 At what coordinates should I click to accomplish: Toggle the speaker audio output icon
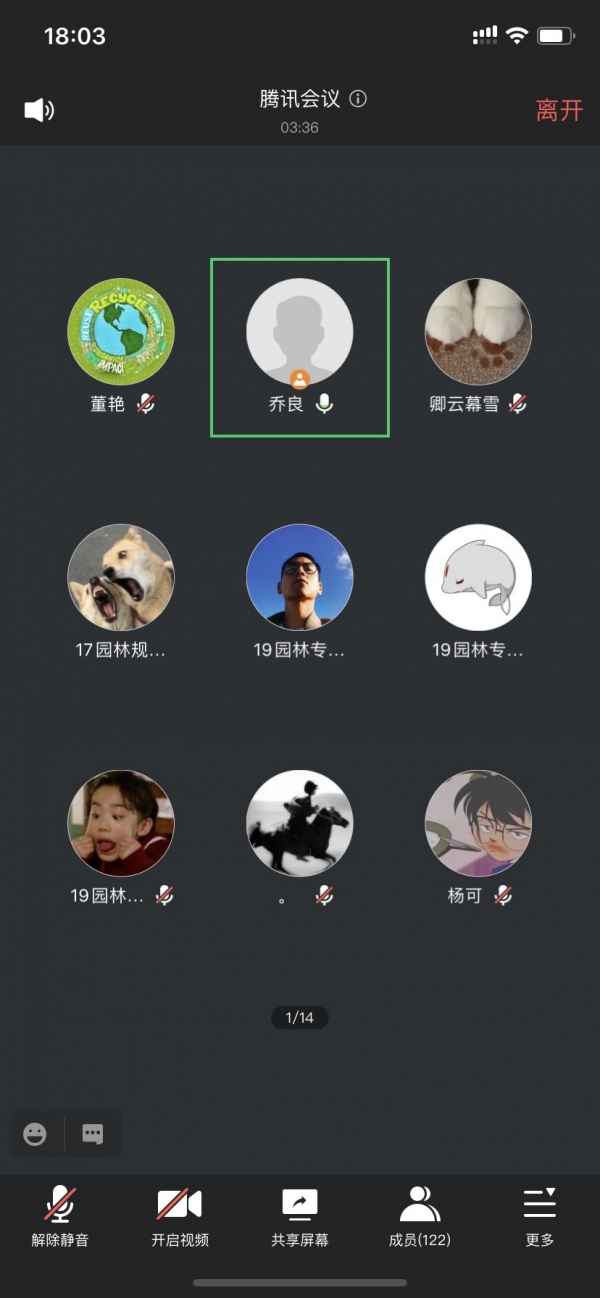tap(39, 110)
